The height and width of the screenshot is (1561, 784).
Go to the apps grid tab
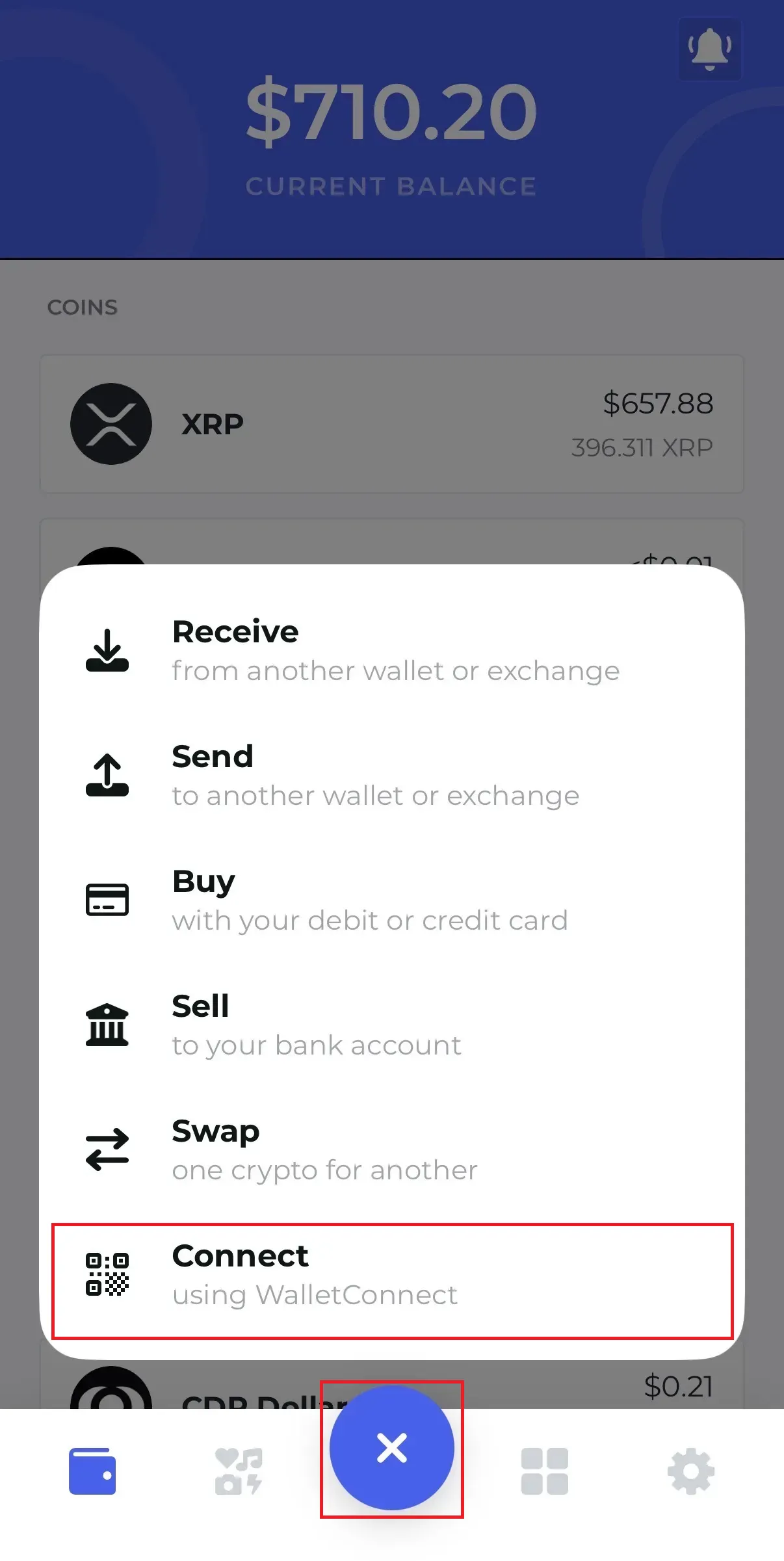click(x=545, y=1471)
